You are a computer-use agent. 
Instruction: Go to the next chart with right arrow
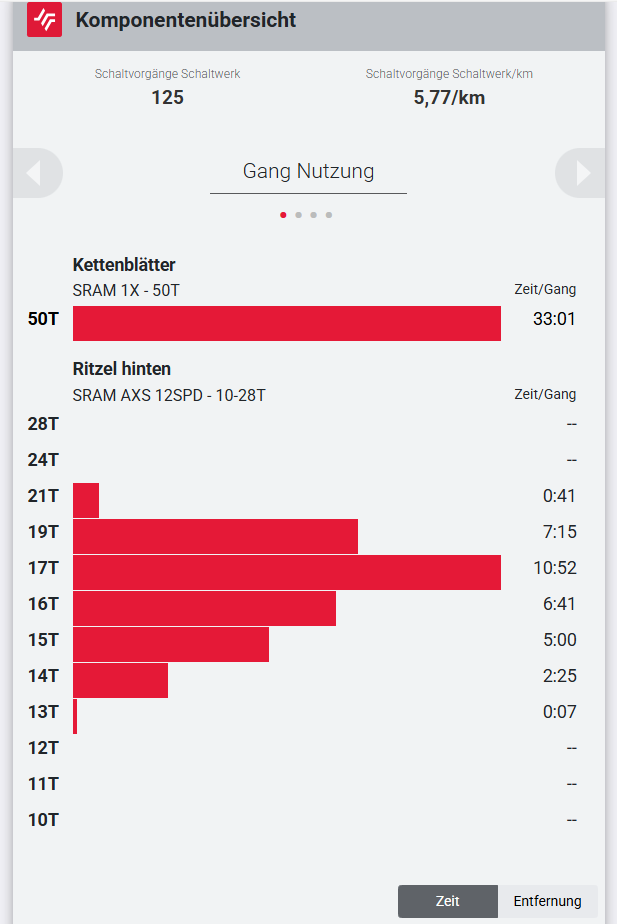click(582, 173)
